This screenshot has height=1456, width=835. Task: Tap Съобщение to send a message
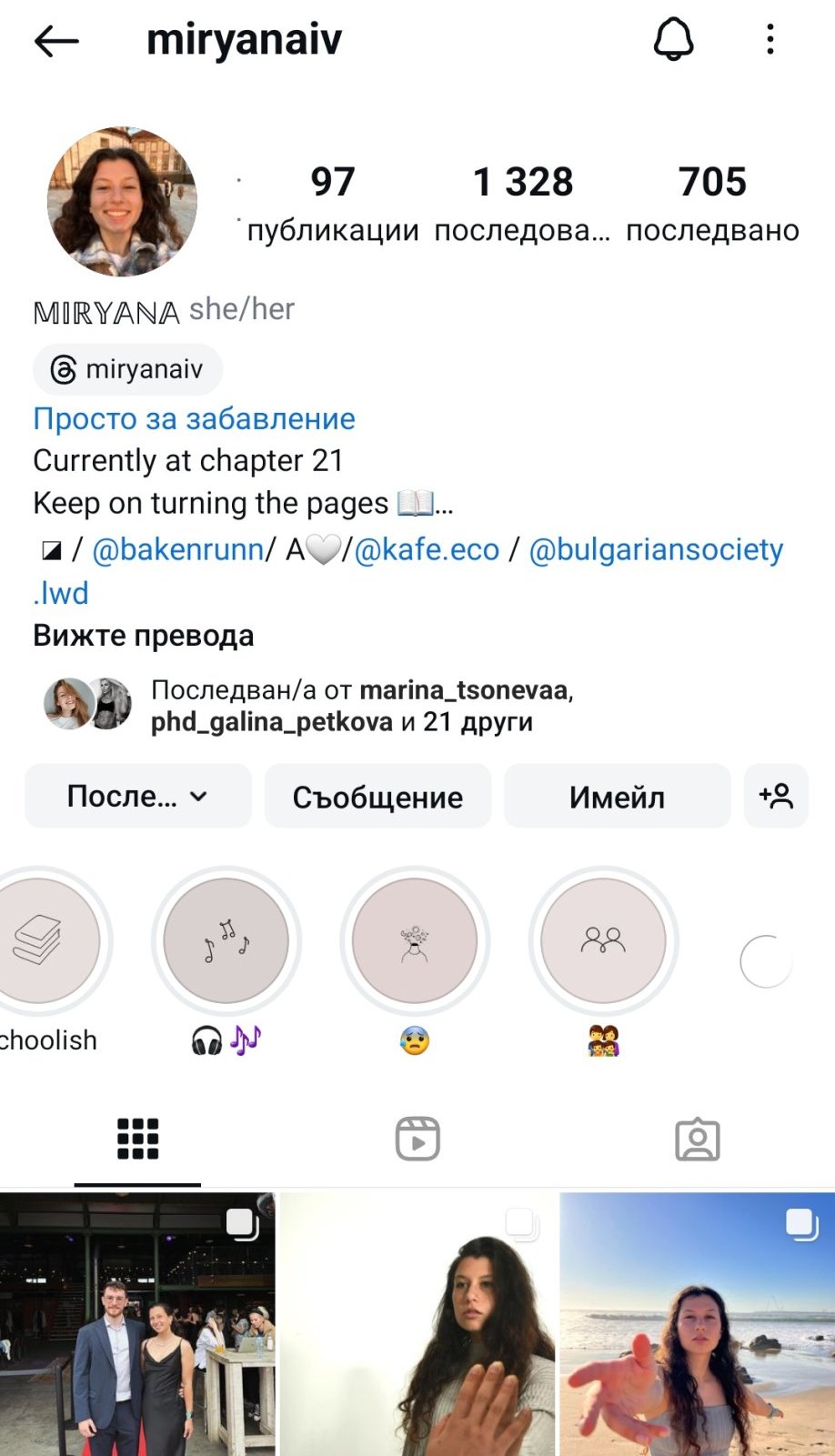(x=377, y=797)
